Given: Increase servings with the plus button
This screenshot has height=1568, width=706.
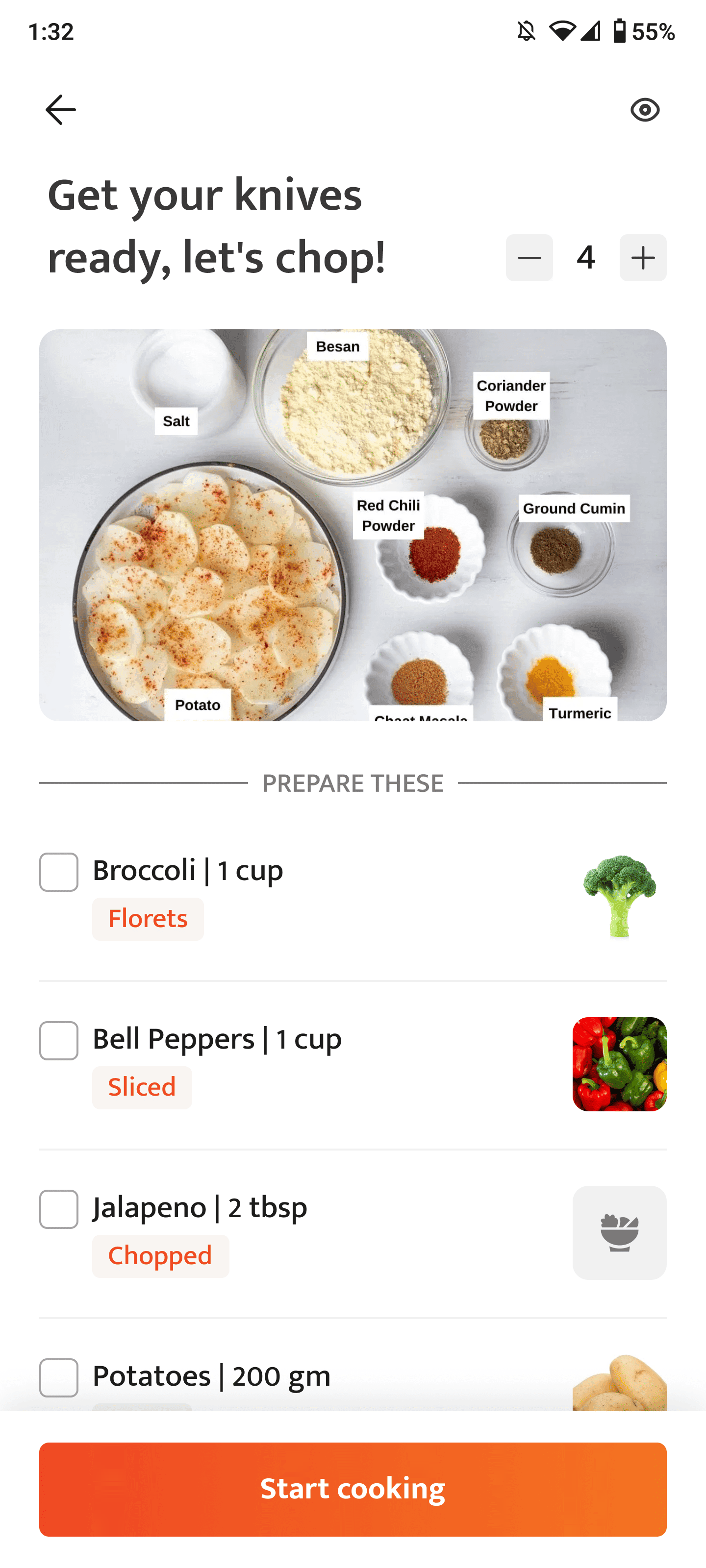Looking at the screenshot, I should click(x=642, y=258).
